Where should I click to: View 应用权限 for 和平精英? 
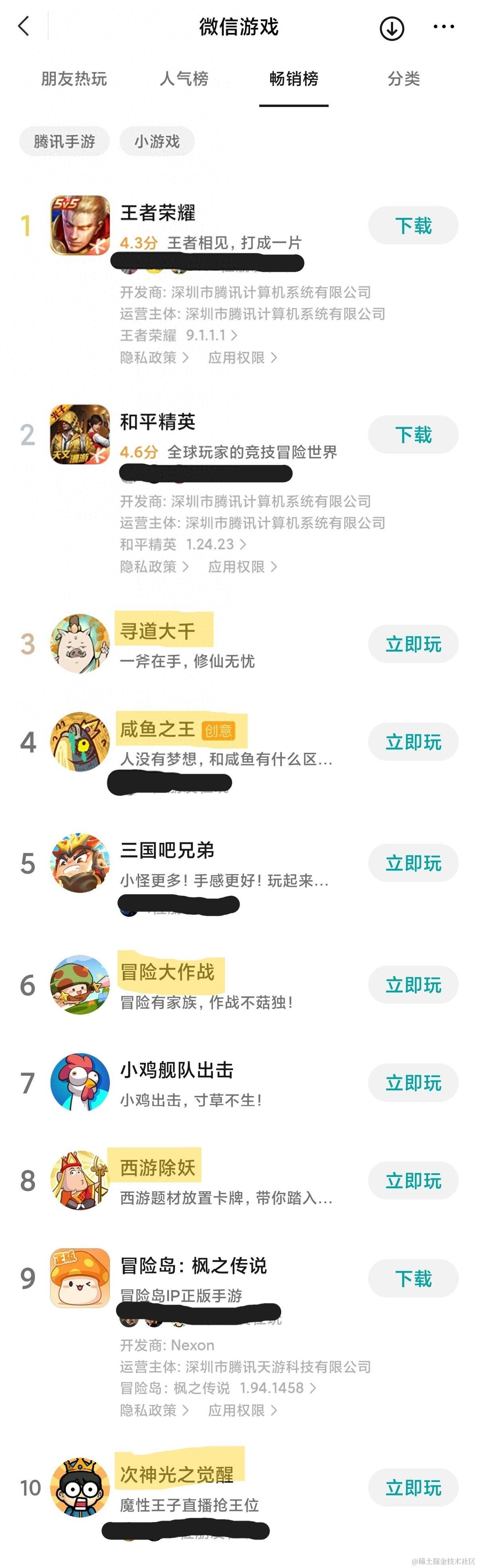(x=242, y=567)
